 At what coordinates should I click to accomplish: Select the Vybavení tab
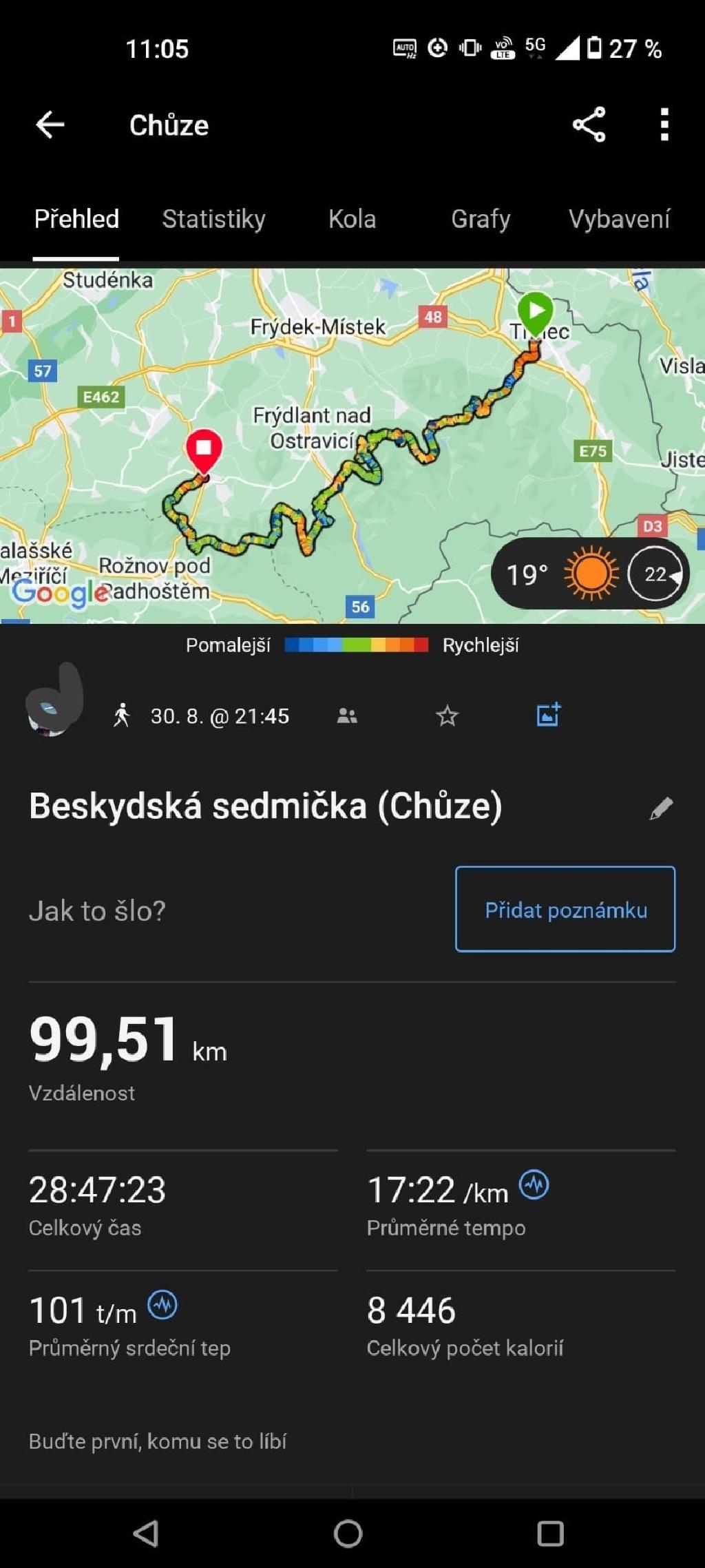coord(618,219)
